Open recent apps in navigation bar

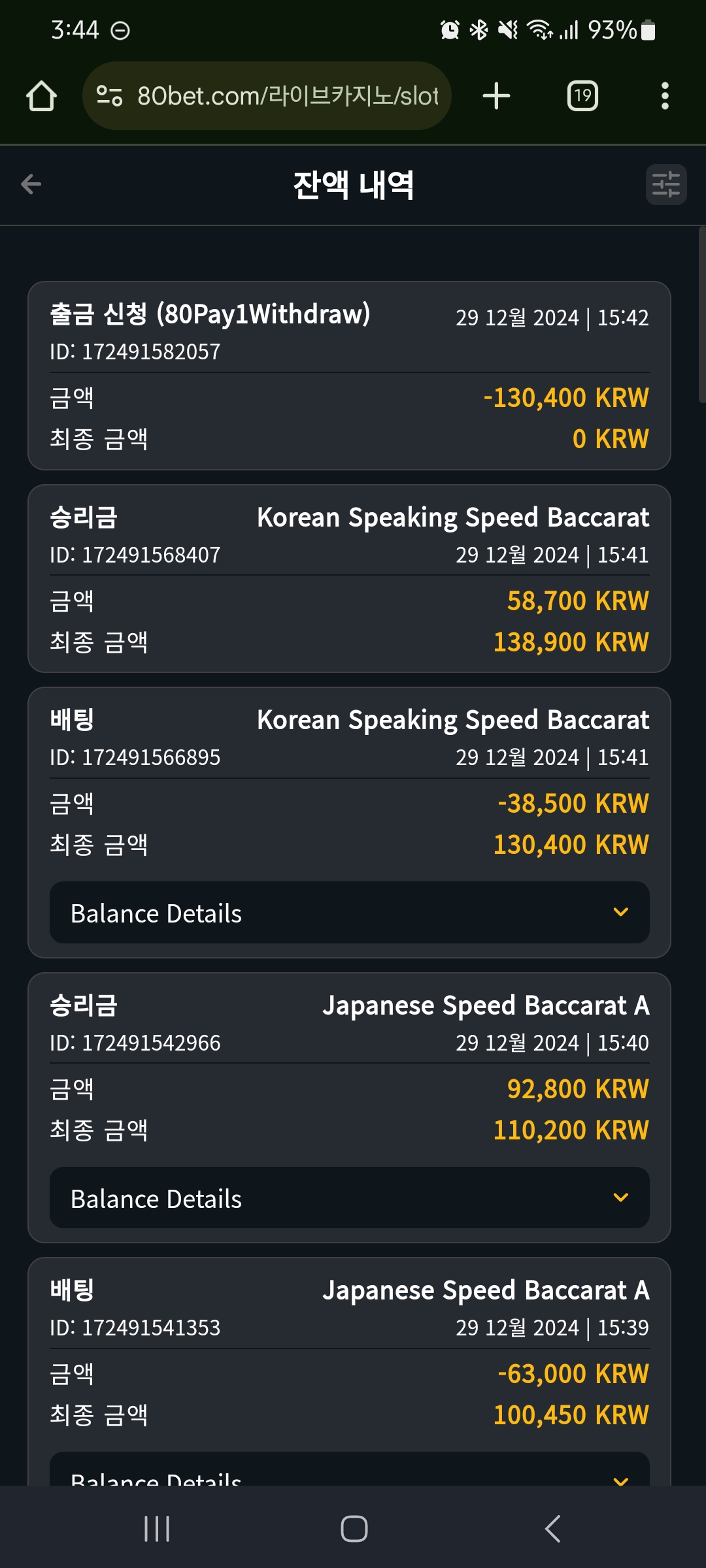click(x=157, y=1529)
